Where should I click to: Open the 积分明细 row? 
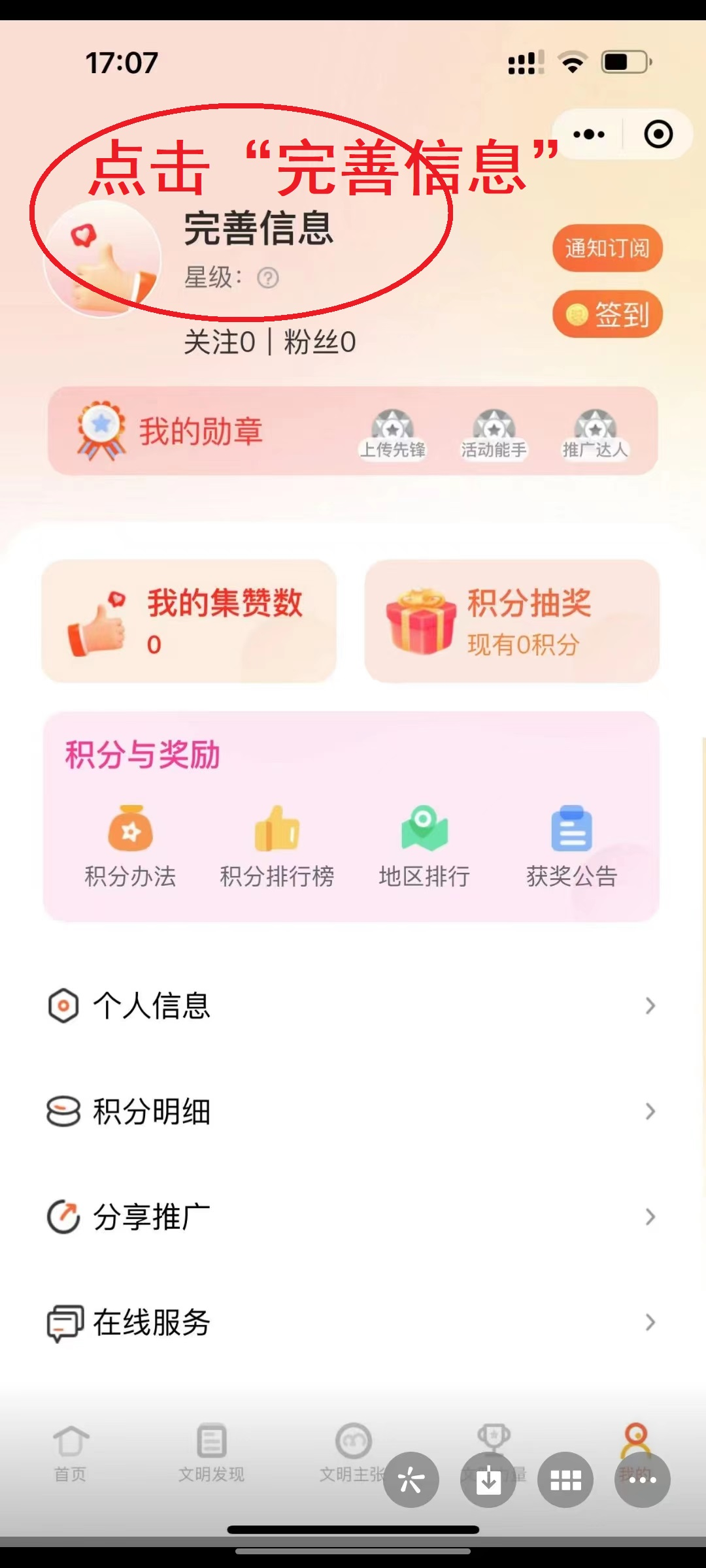click(x=352, y=1111)
